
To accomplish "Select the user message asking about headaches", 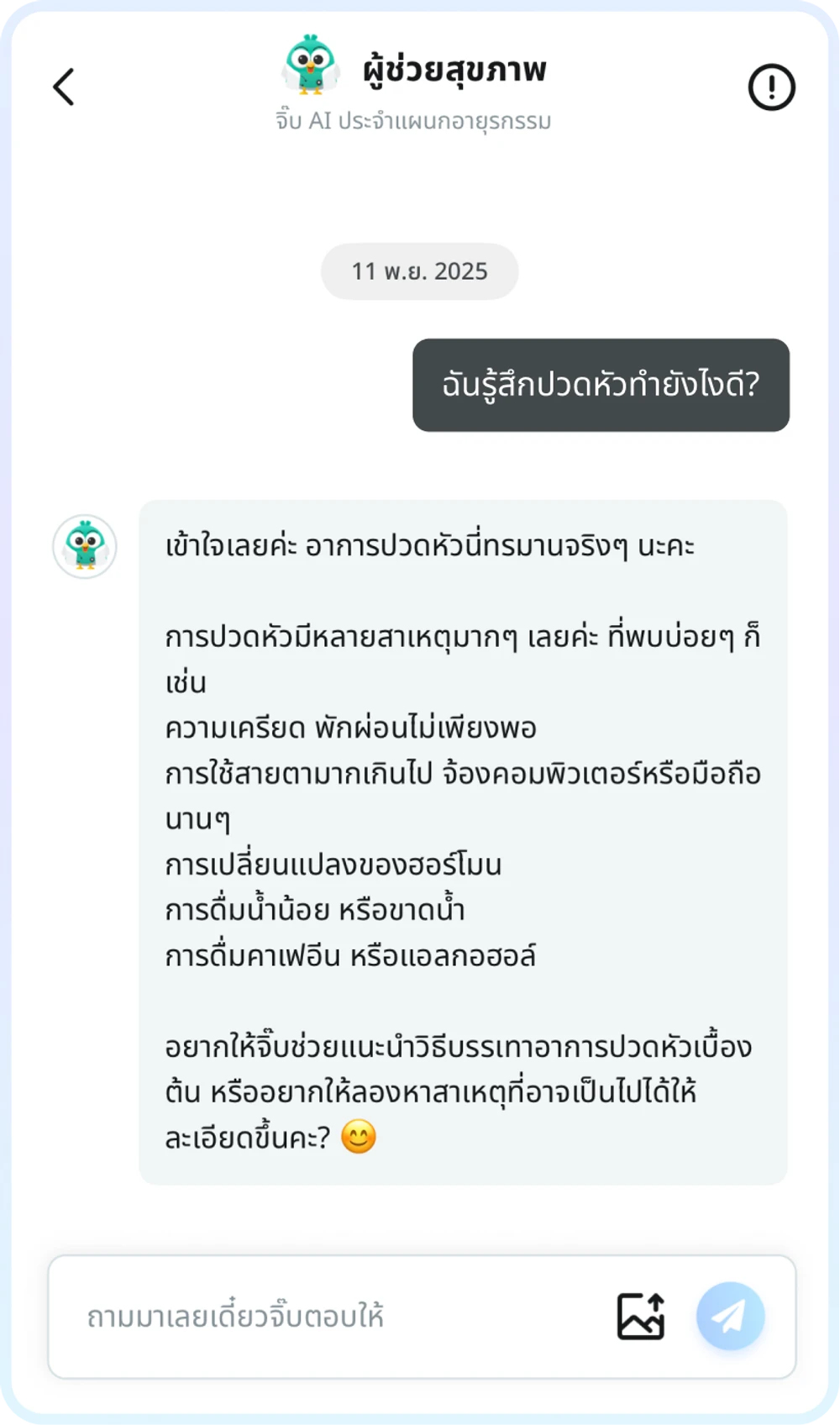I will coord(601,382).
